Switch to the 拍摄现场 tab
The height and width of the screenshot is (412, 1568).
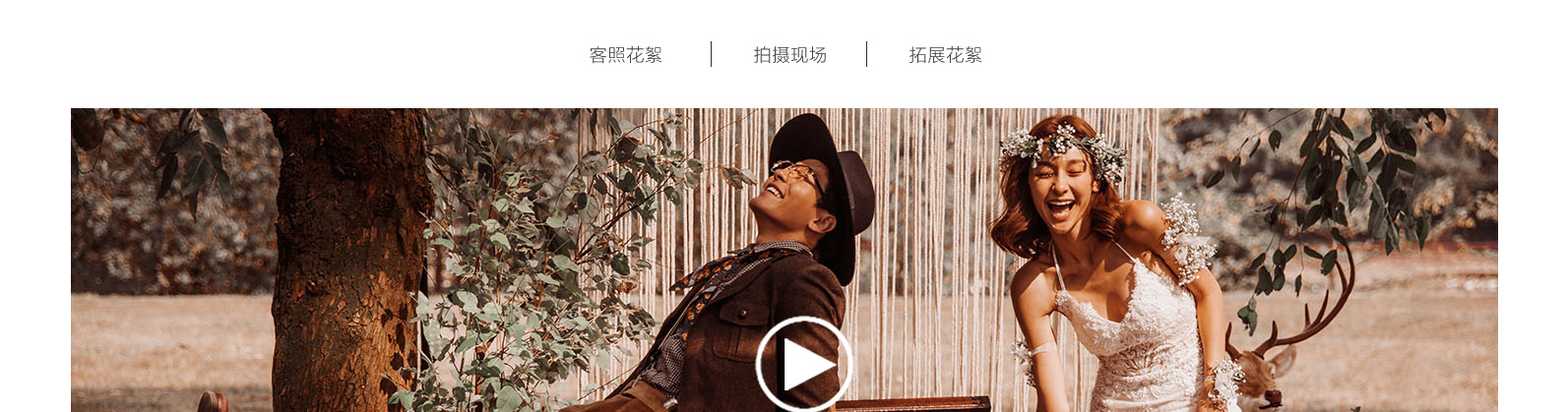click(x=789, y=55)
